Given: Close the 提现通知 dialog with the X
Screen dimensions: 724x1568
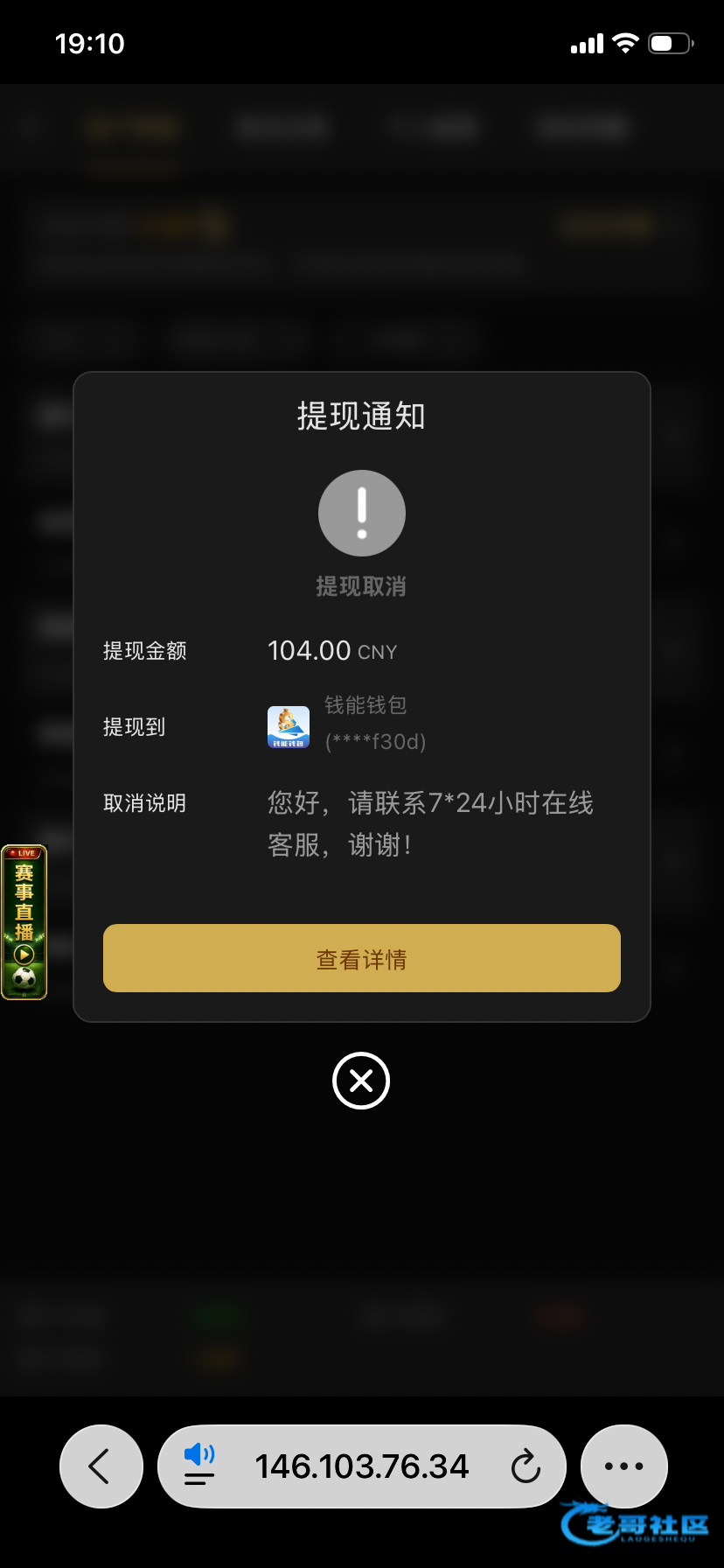Looking at the screenshot, I should click(x=361, y=1081).
